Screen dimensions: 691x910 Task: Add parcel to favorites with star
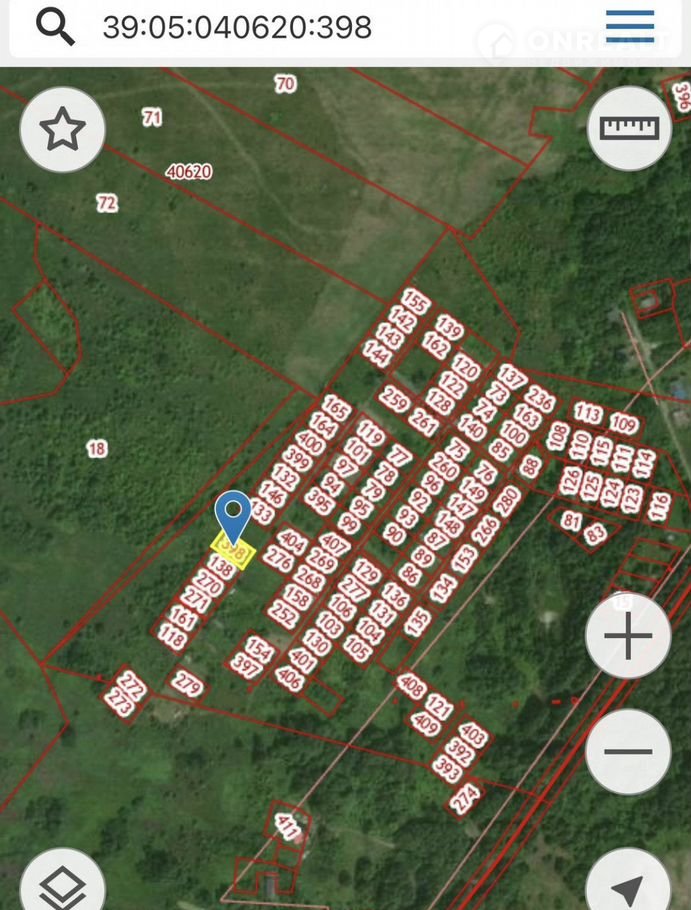(x=62, y=129)
